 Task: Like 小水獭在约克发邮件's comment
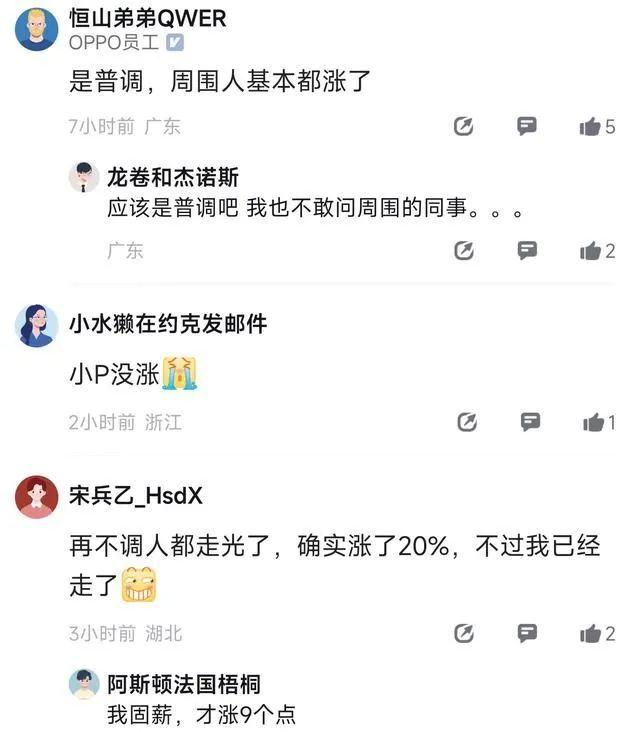pos(593,423)
